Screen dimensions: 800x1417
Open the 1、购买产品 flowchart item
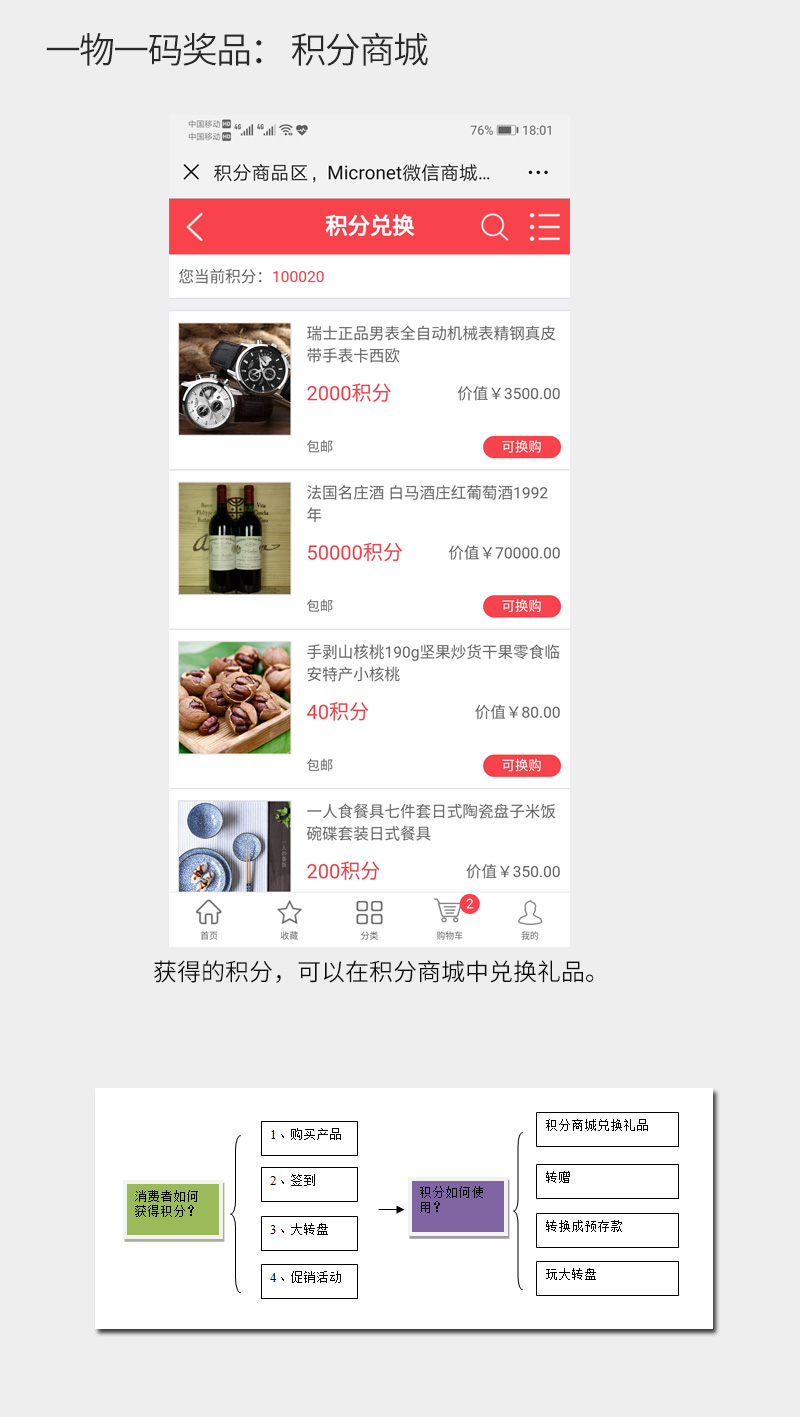308,1138
